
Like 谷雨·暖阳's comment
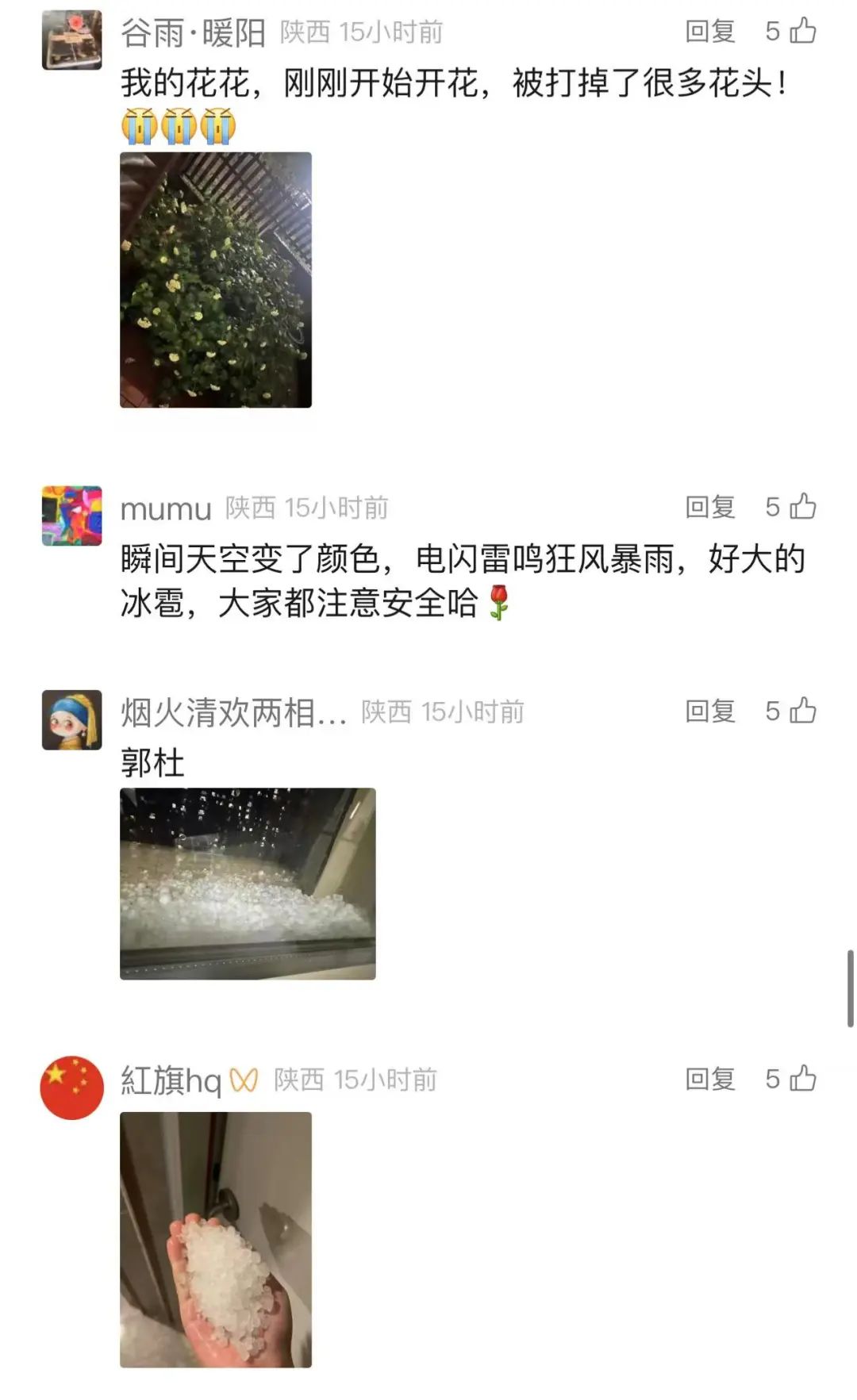(x=802, y=31)
